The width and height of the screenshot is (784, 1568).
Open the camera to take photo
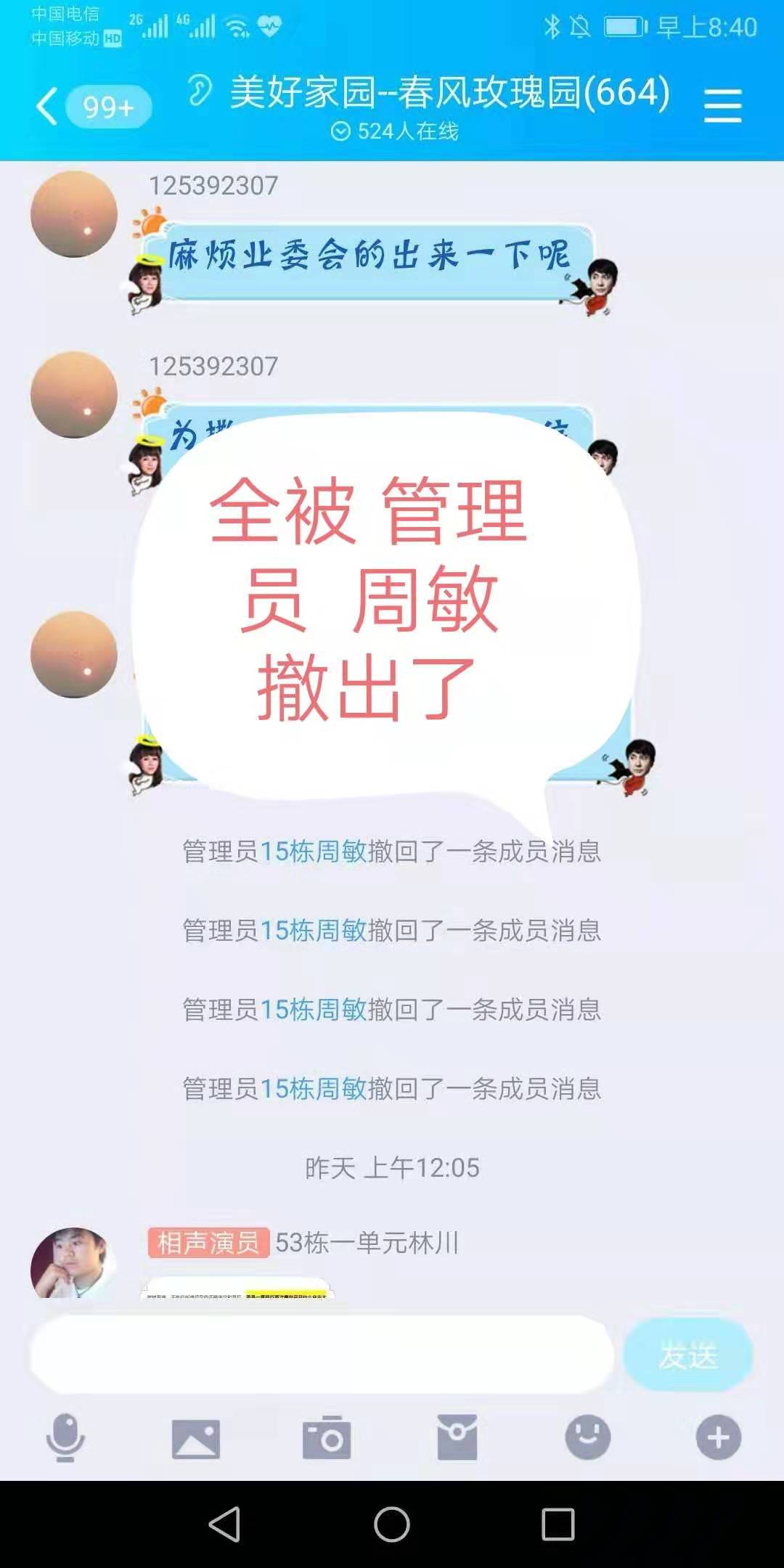(x=327, y=1437)
